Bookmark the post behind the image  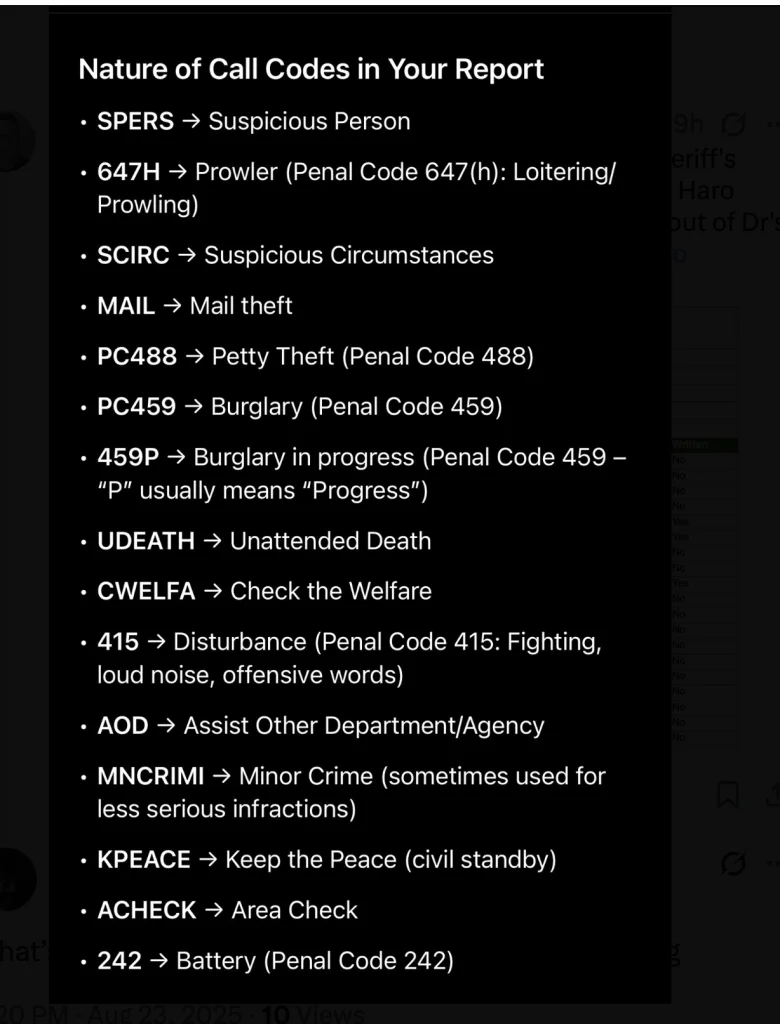pyautogui.click(x=728, y=795)
